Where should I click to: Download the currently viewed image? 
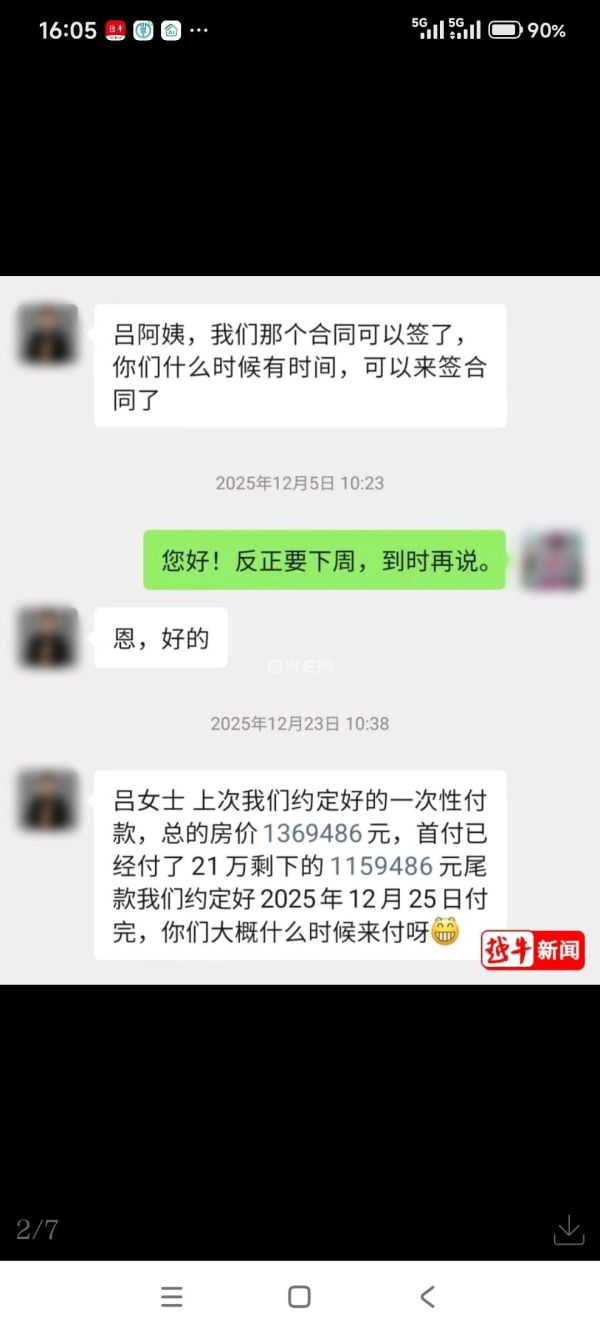[x=568, y=1229]
